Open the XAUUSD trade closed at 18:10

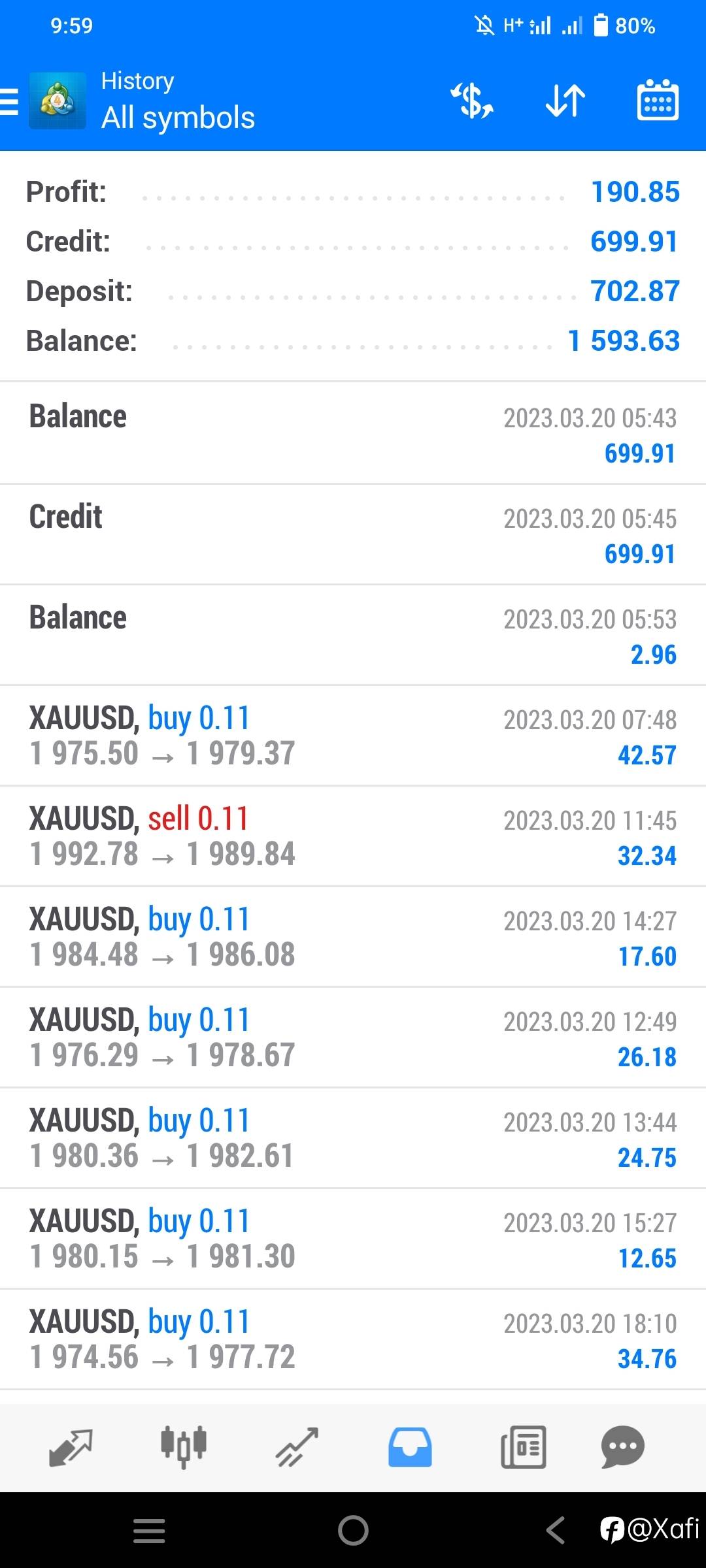tap(353, 1339)
